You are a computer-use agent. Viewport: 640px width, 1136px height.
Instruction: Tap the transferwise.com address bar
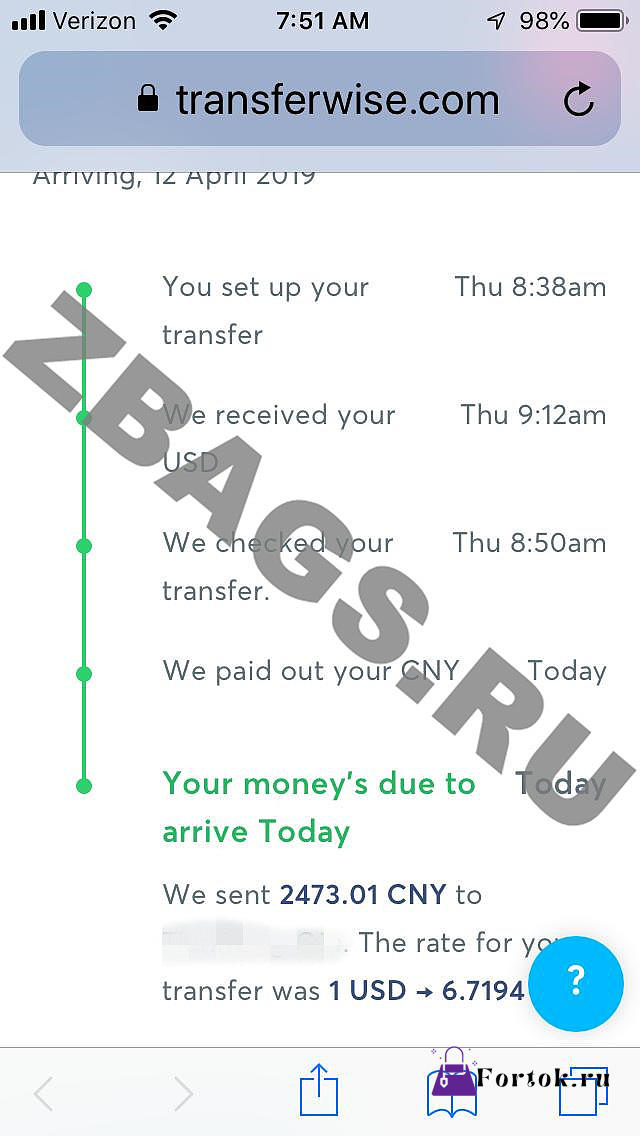(320, 99)
